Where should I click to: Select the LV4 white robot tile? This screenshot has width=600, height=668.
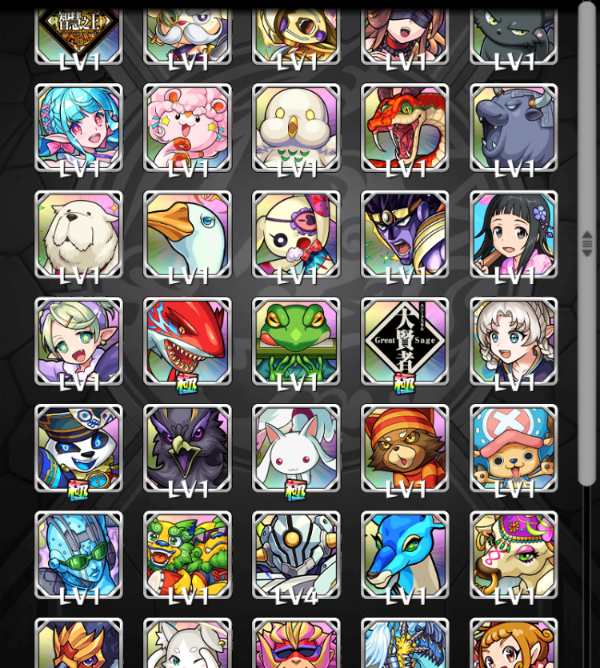click(x=296, y=555)
